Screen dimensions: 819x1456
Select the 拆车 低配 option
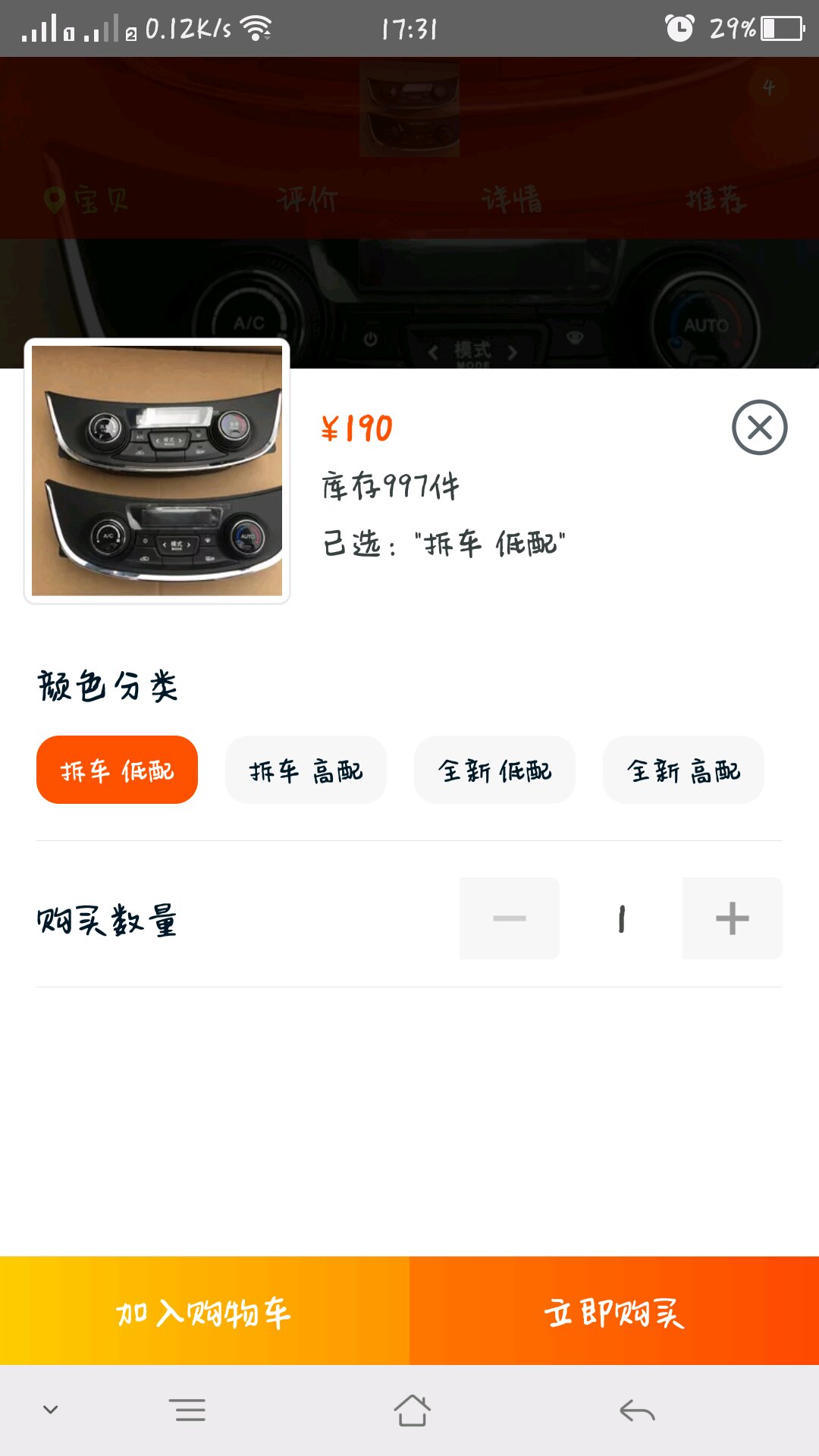pyautogui.click(x=117, y=770)
